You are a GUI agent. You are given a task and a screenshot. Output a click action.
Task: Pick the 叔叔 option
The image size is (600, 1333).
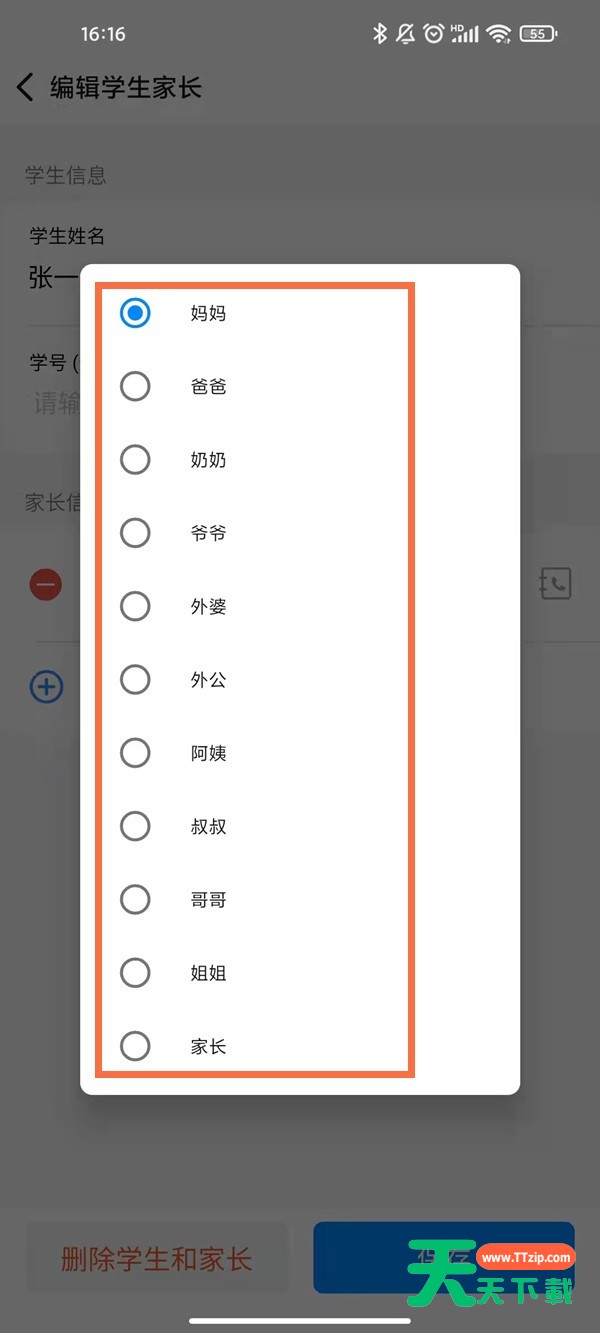(x=135, y=826)
